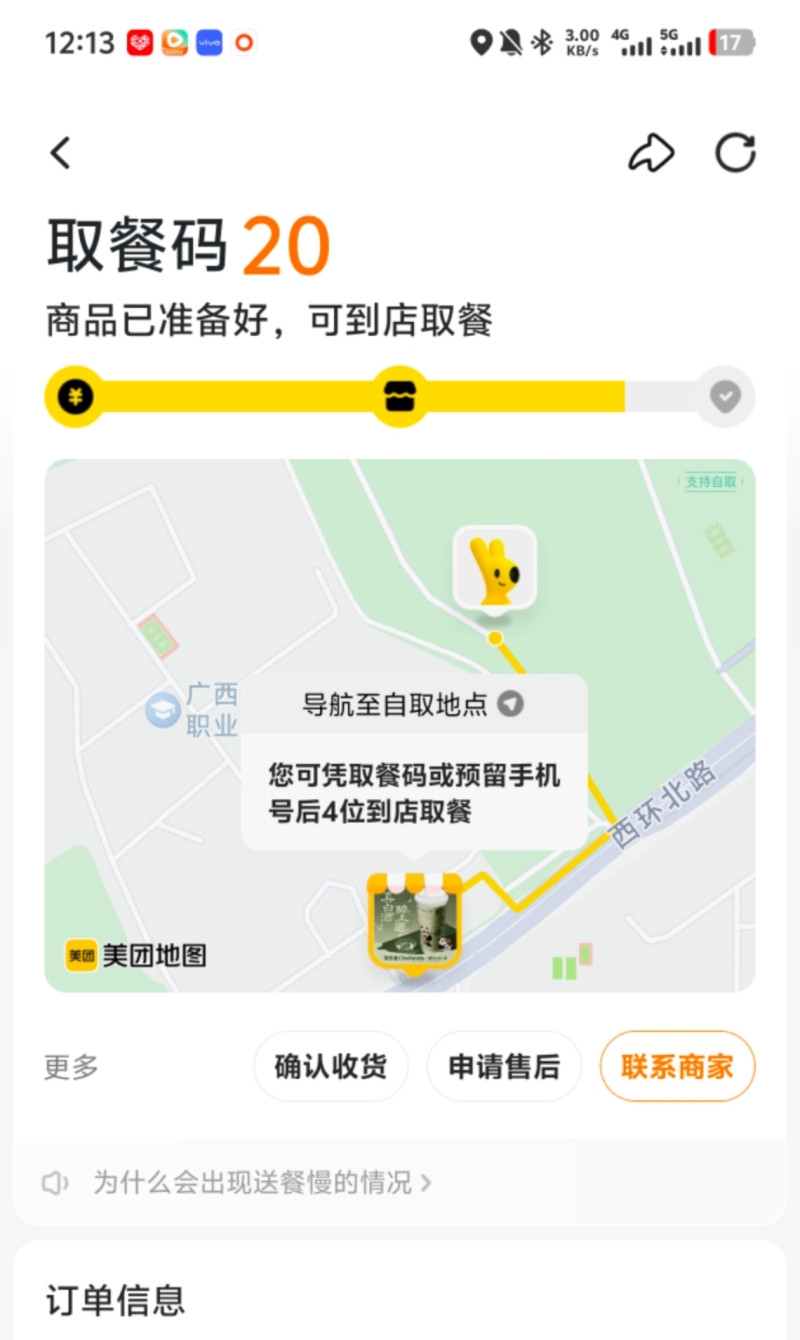Open the 更多 options

(71, 1067)
